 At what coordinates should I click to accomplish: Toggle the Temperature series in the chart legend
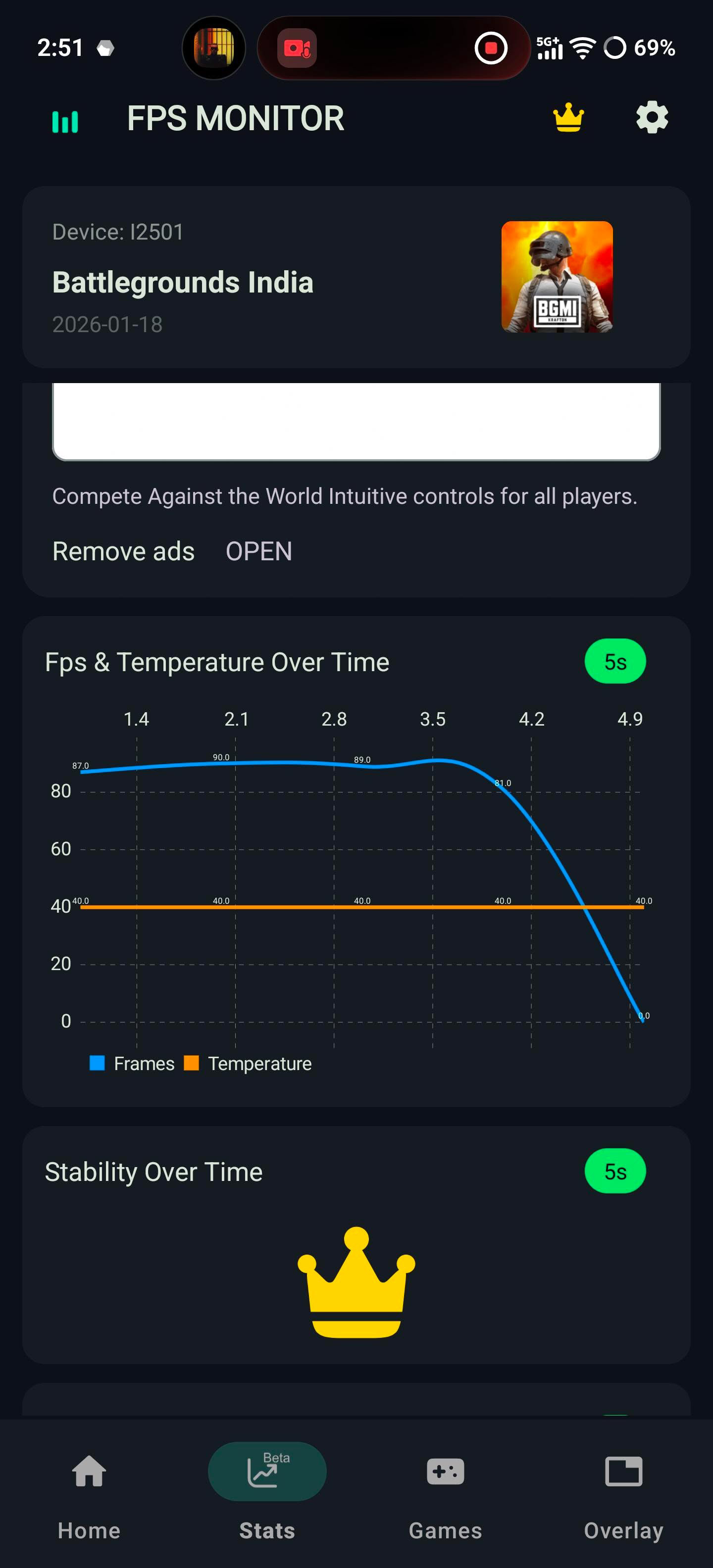248,1063
